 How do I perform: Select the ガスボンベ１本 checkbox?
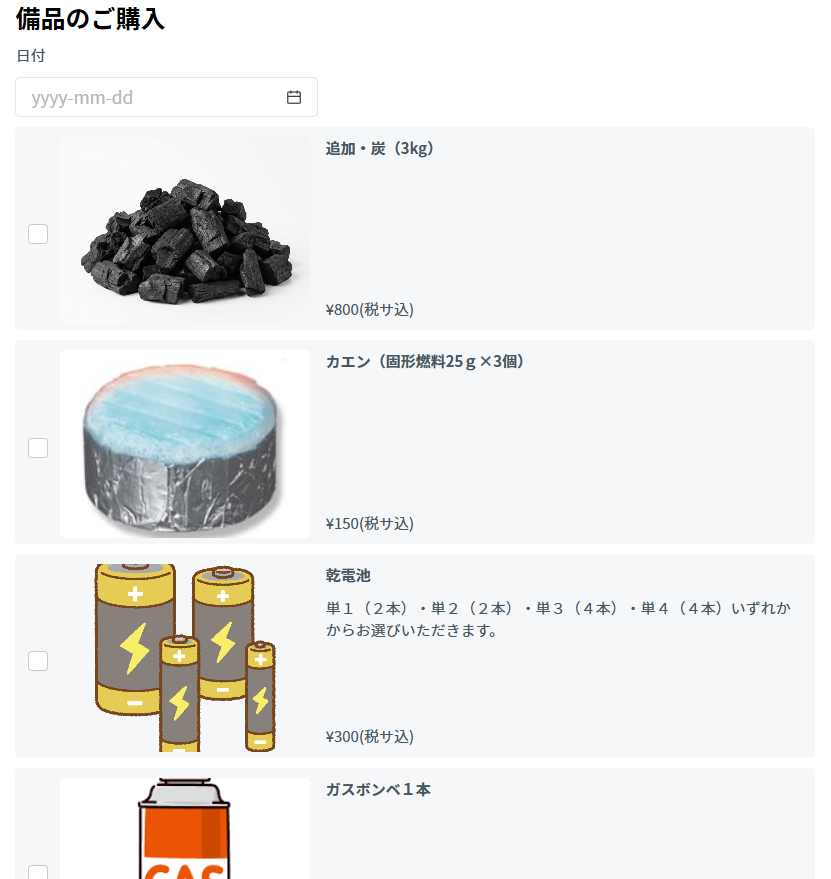(x=38, y=872)
